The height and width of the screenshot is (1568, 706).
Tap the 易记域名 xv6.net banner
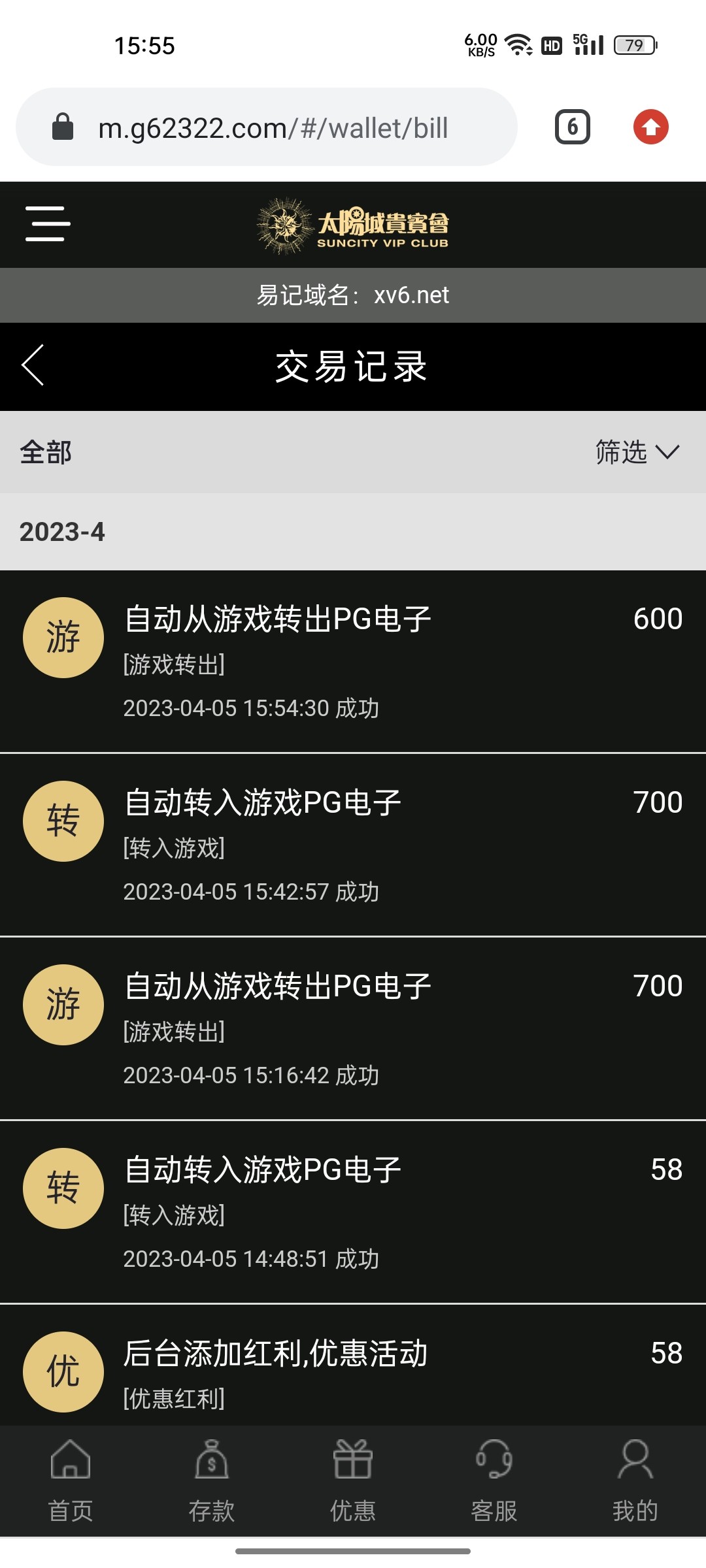tap(353, 295)
